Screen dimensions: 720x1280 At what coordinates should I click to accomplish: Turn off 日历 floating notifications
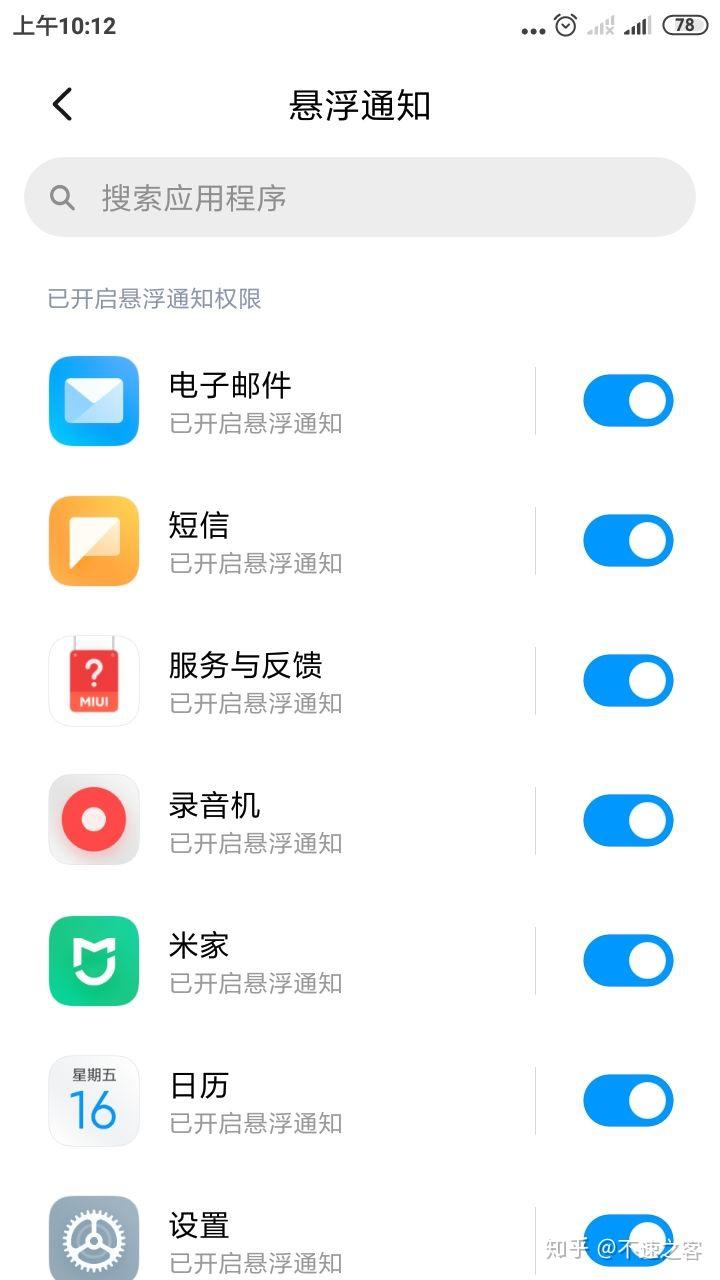(628, 1101)
